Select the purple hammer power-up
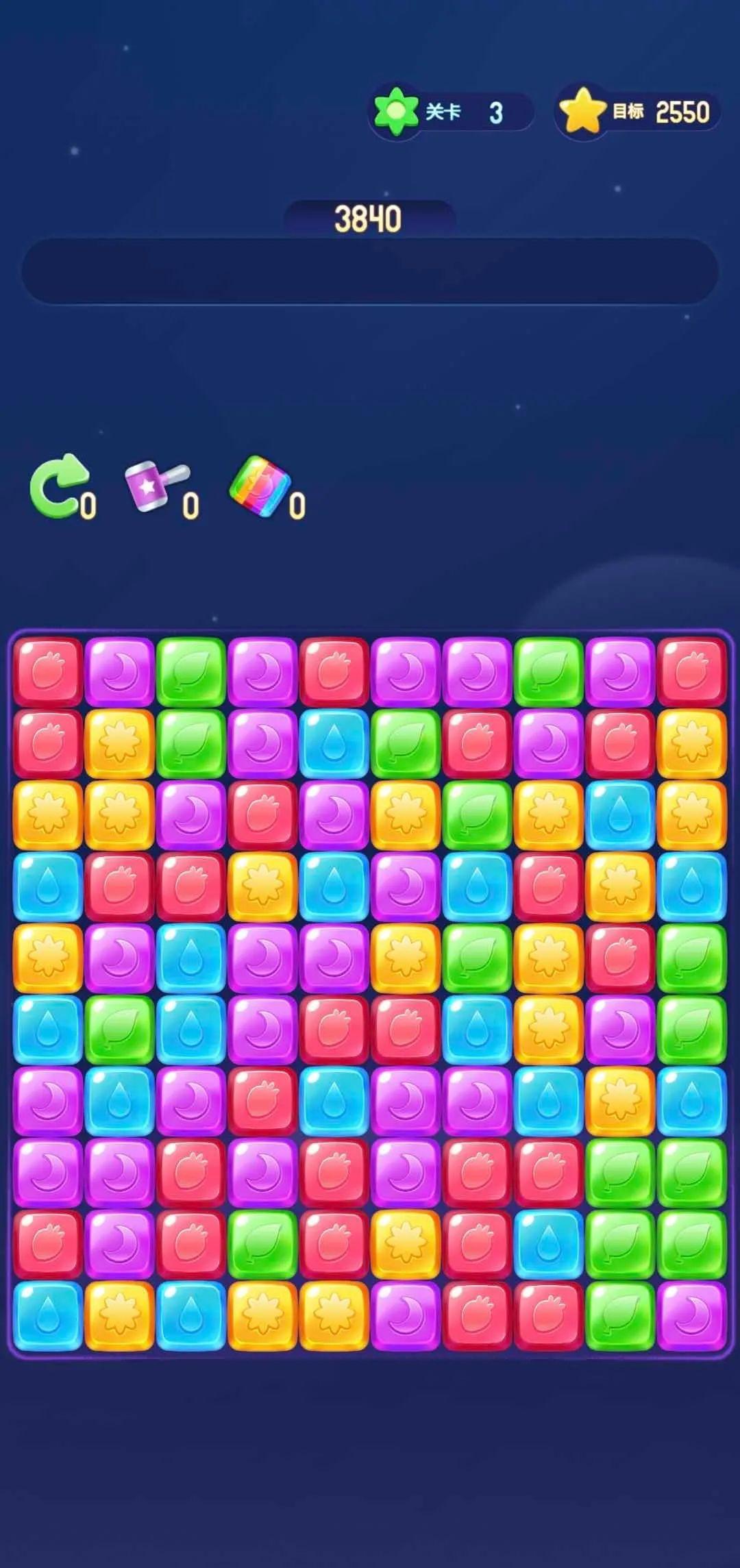The width and height of the screenshot is (740, 1568). tap(156, 486)
